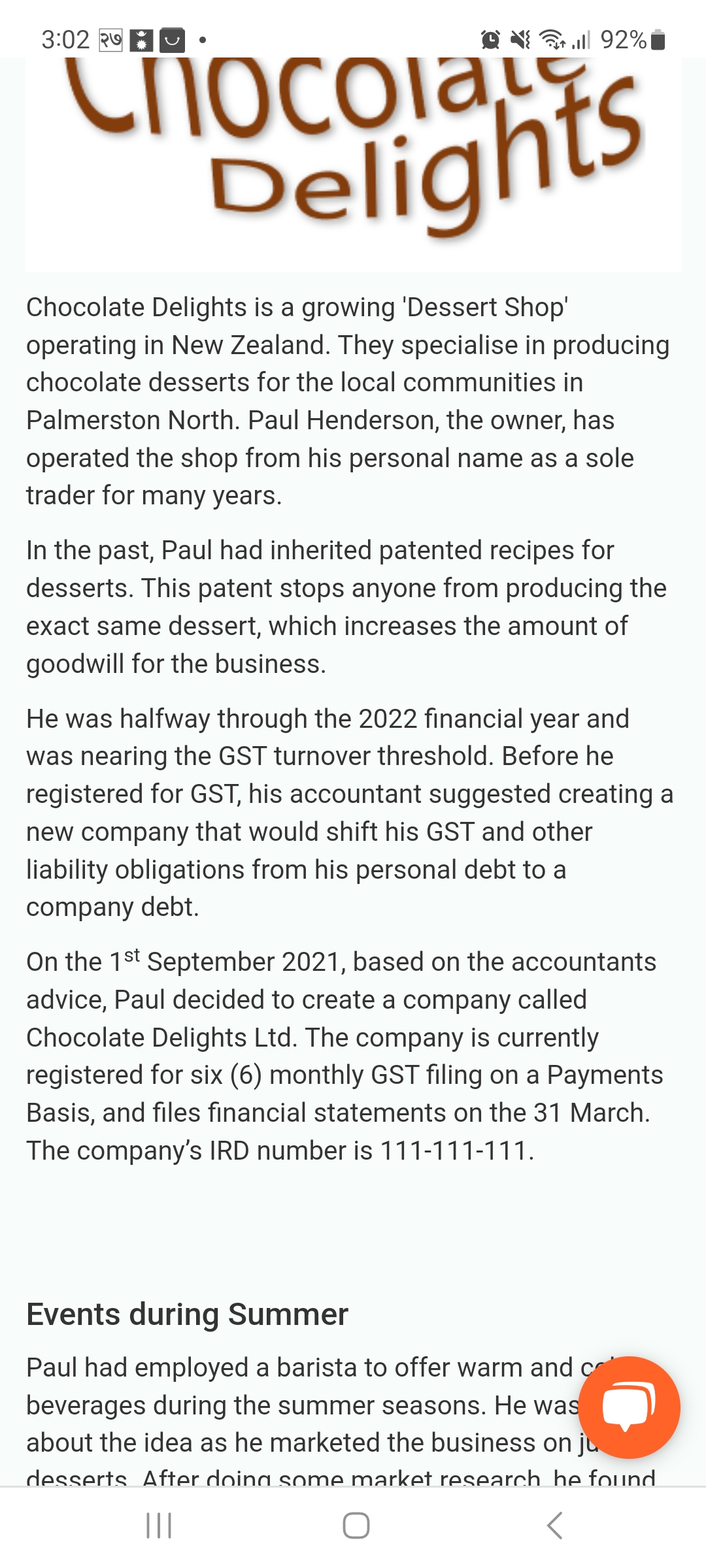The width and height of the screenshot is (706, 1568).
Task: Open the recent apps view
Action: 159,1526
